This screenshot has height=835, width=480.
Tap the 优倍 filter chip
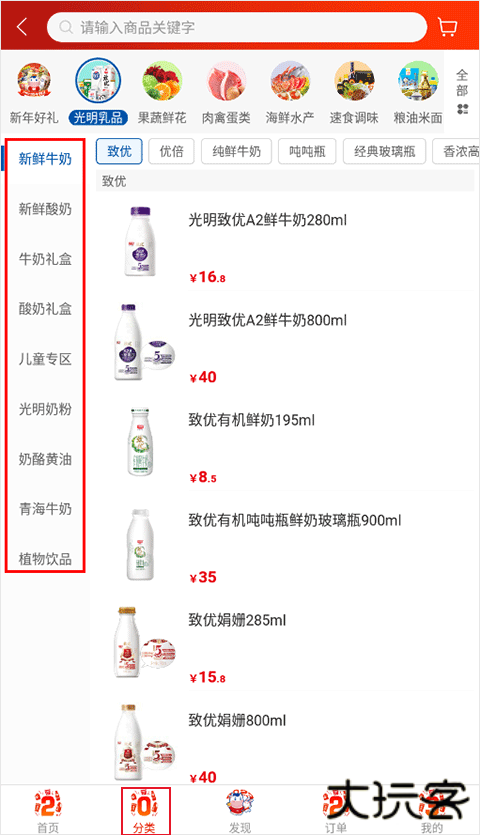click(x=172, y=151)
